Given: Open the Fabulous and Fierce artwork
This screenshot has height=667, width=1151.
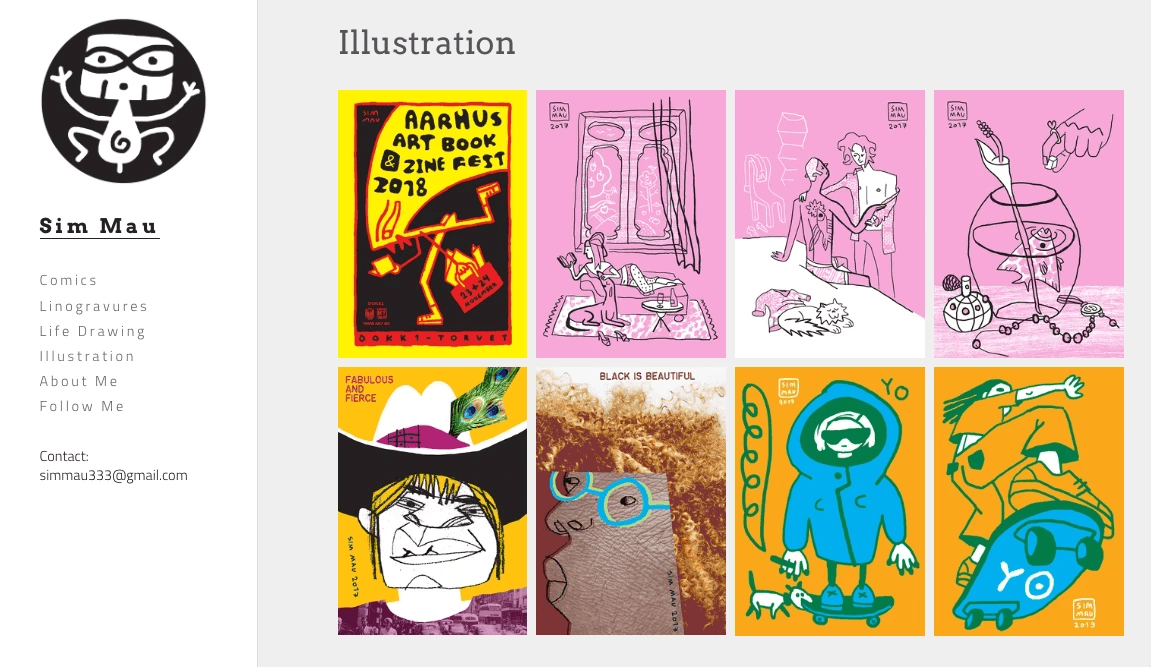Looking at the screenshot, I should [x=432, y=501].
